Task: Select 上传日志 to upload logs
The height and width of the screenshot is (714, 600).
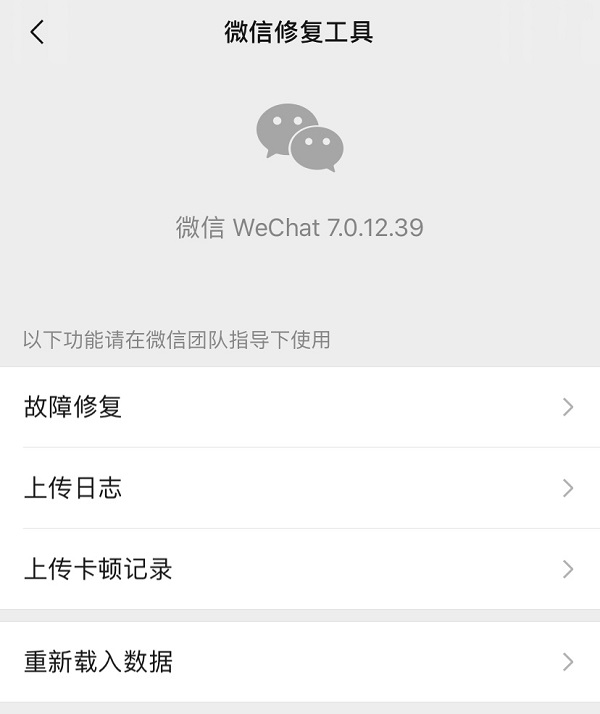Action: (x=300, y=488)
